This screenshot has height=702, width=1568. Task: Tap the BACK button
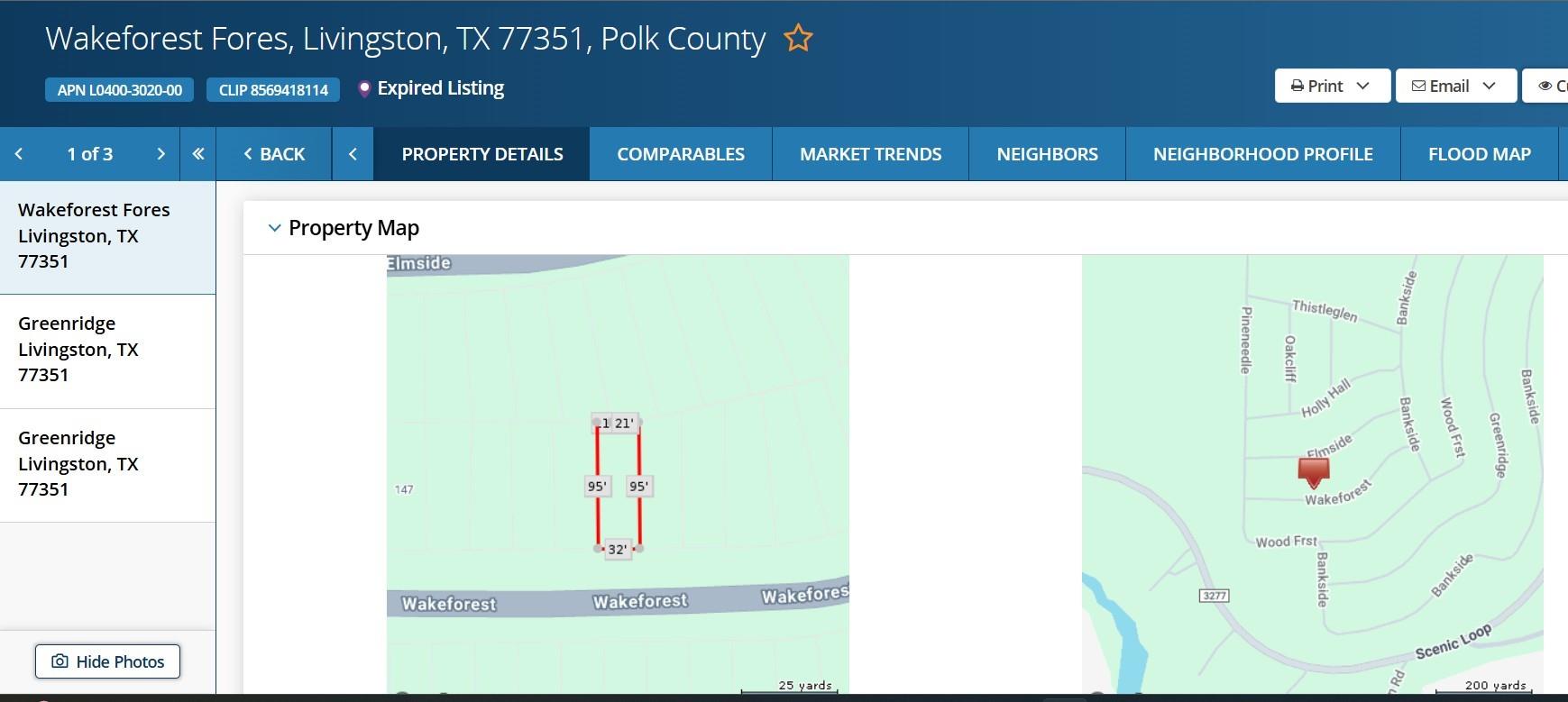coord(274,154)
